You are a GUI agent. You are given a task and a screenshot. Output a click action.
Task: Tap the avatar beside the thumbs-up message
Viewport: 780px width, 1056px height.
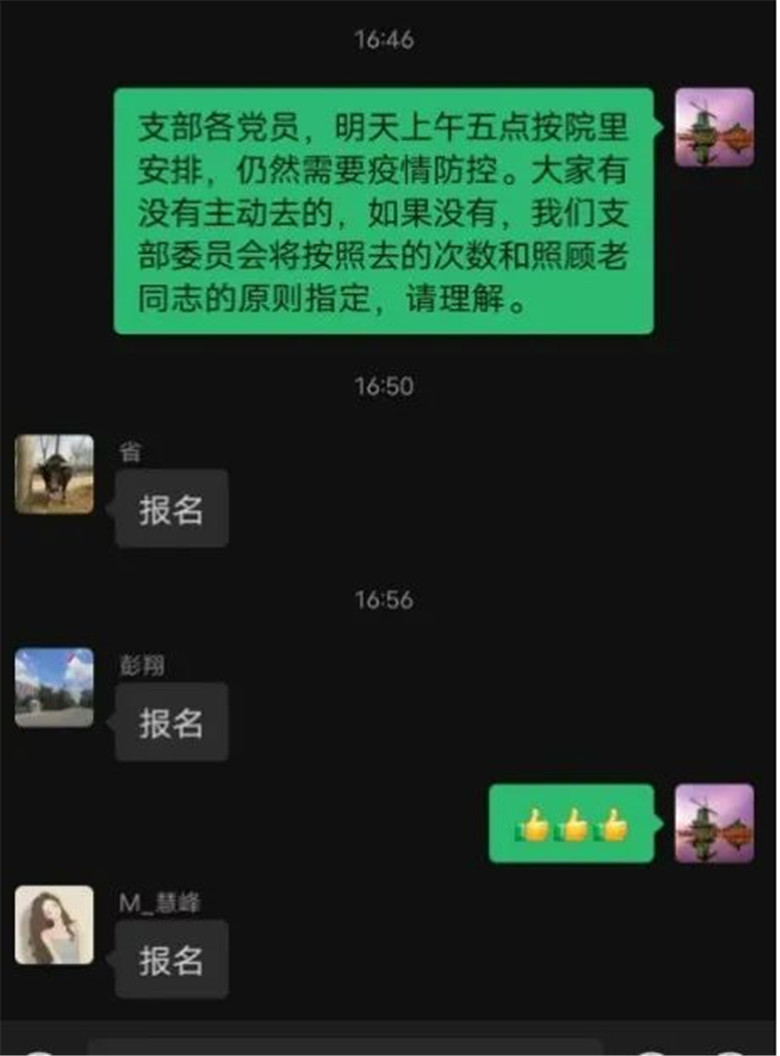[x=714, y=823]
